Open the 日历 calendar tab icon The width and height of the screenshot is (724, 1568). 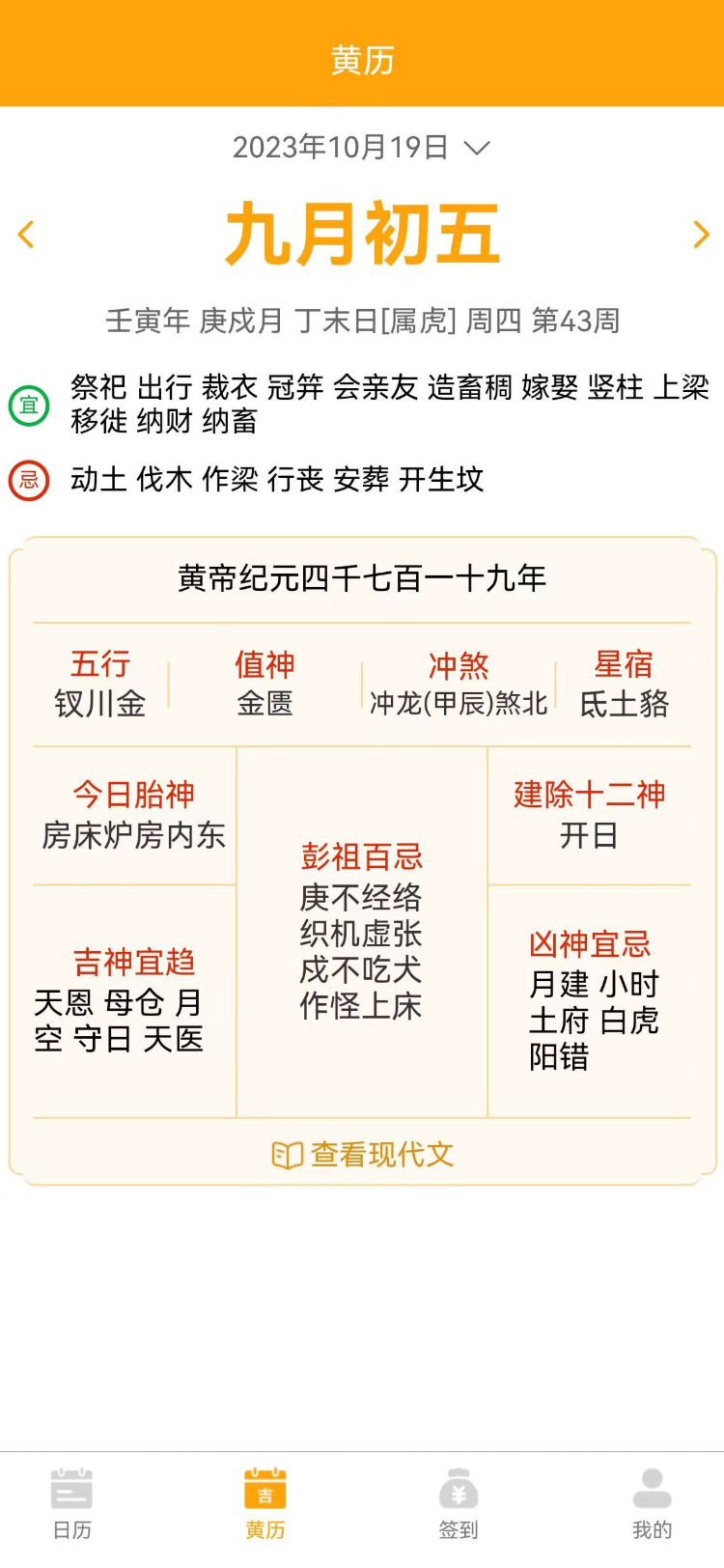coord(72,1492)
